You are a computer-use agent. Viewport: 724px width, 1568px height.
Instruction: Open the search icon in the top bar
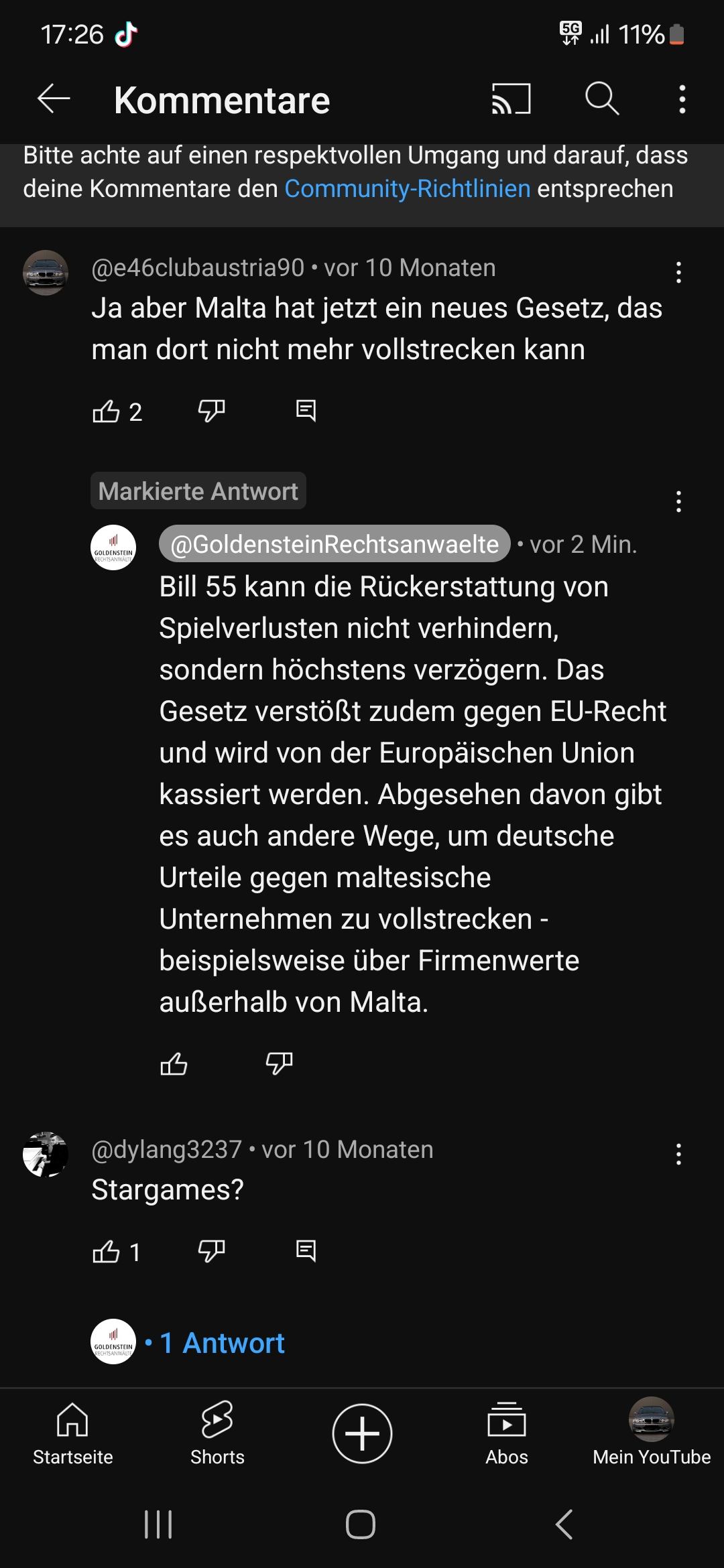pyautogui.click(x=601, y=99)
